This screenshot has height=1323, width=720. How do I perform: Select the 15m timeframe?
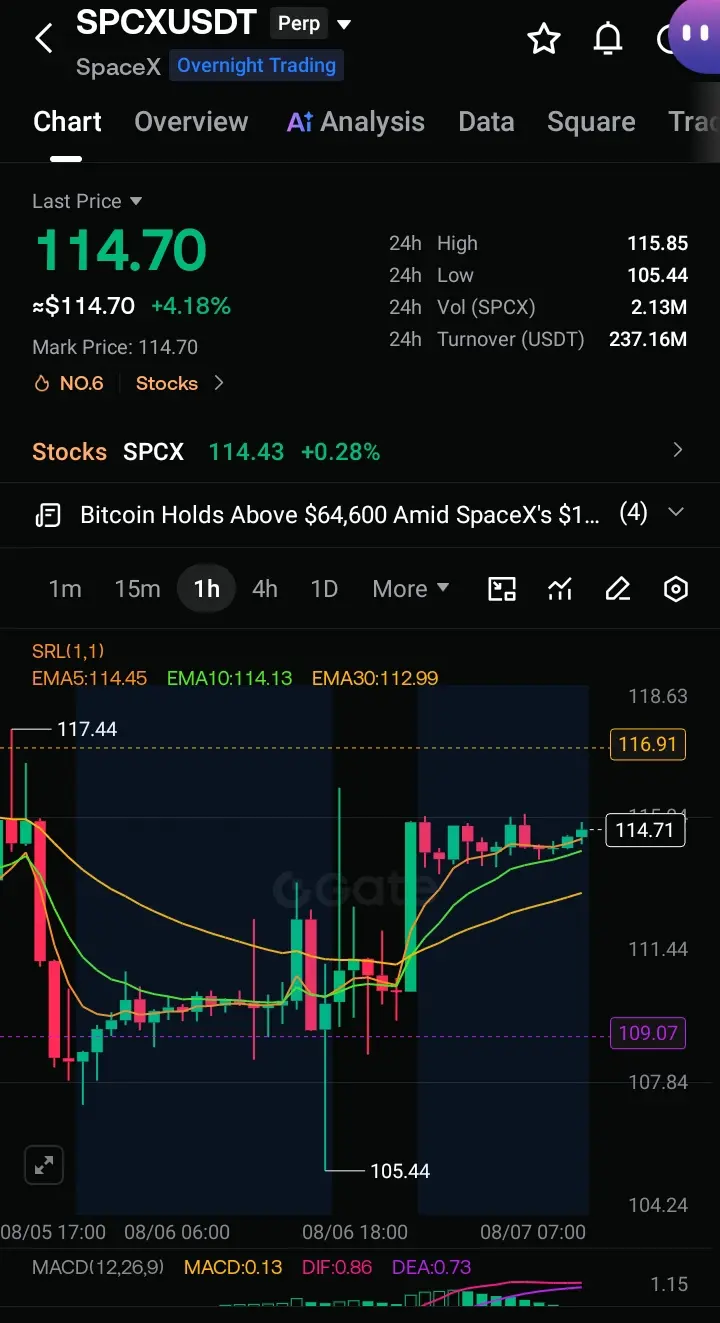[137, 589]
